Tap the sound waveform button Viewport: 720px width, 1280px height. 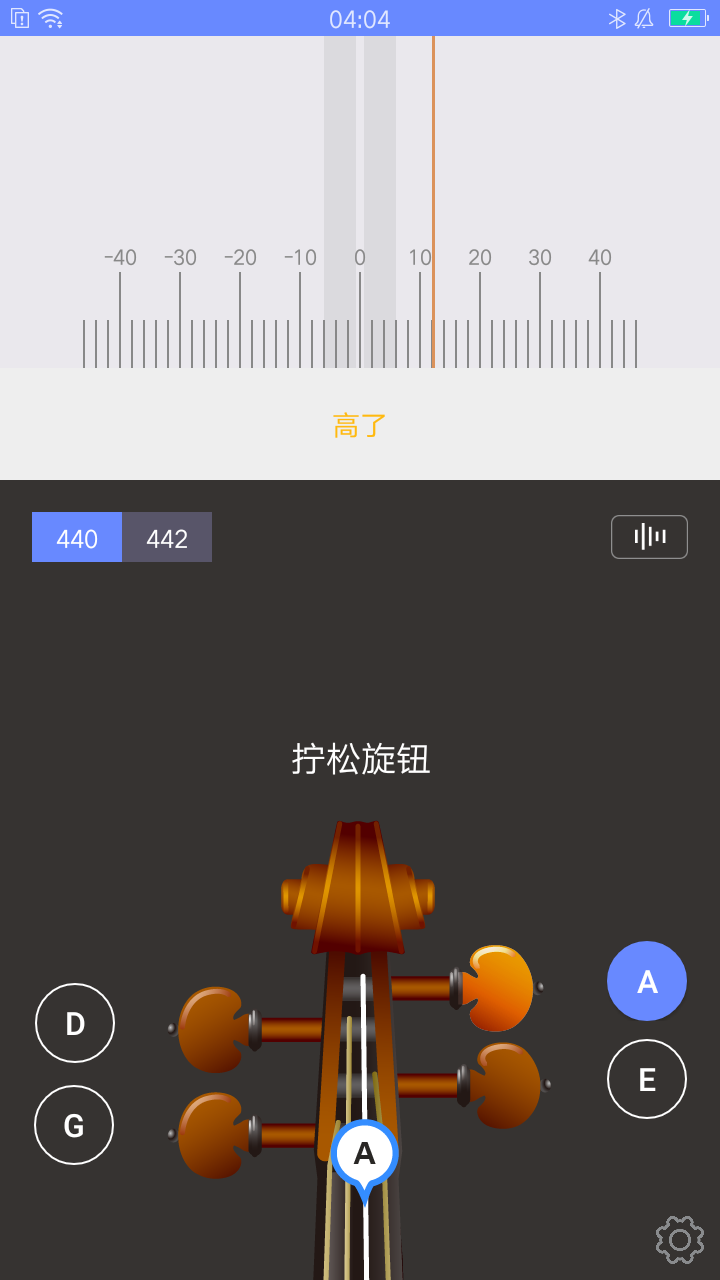[x=649, y=537]
